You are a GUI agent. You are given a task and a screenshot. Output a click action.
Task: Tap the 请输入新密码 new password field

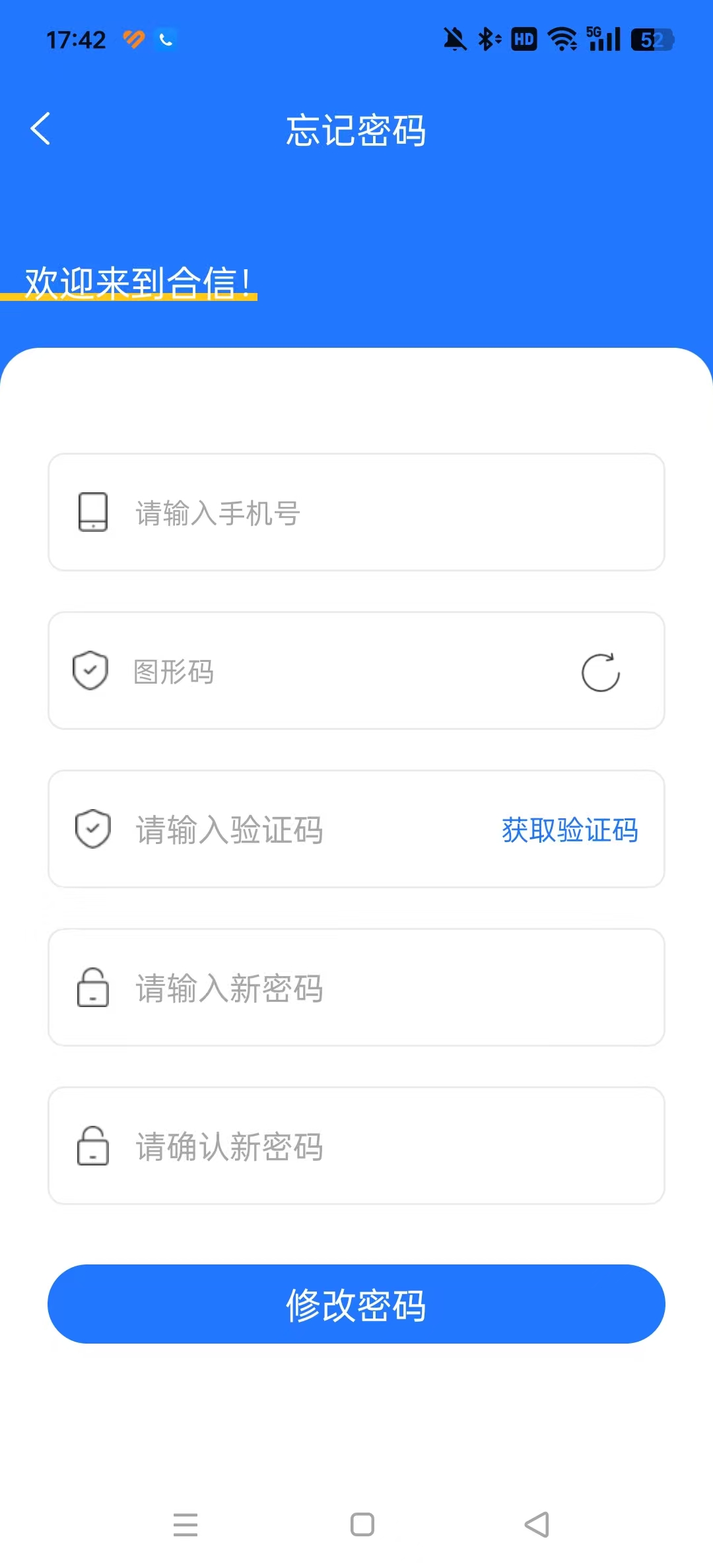tap(370, 988)
